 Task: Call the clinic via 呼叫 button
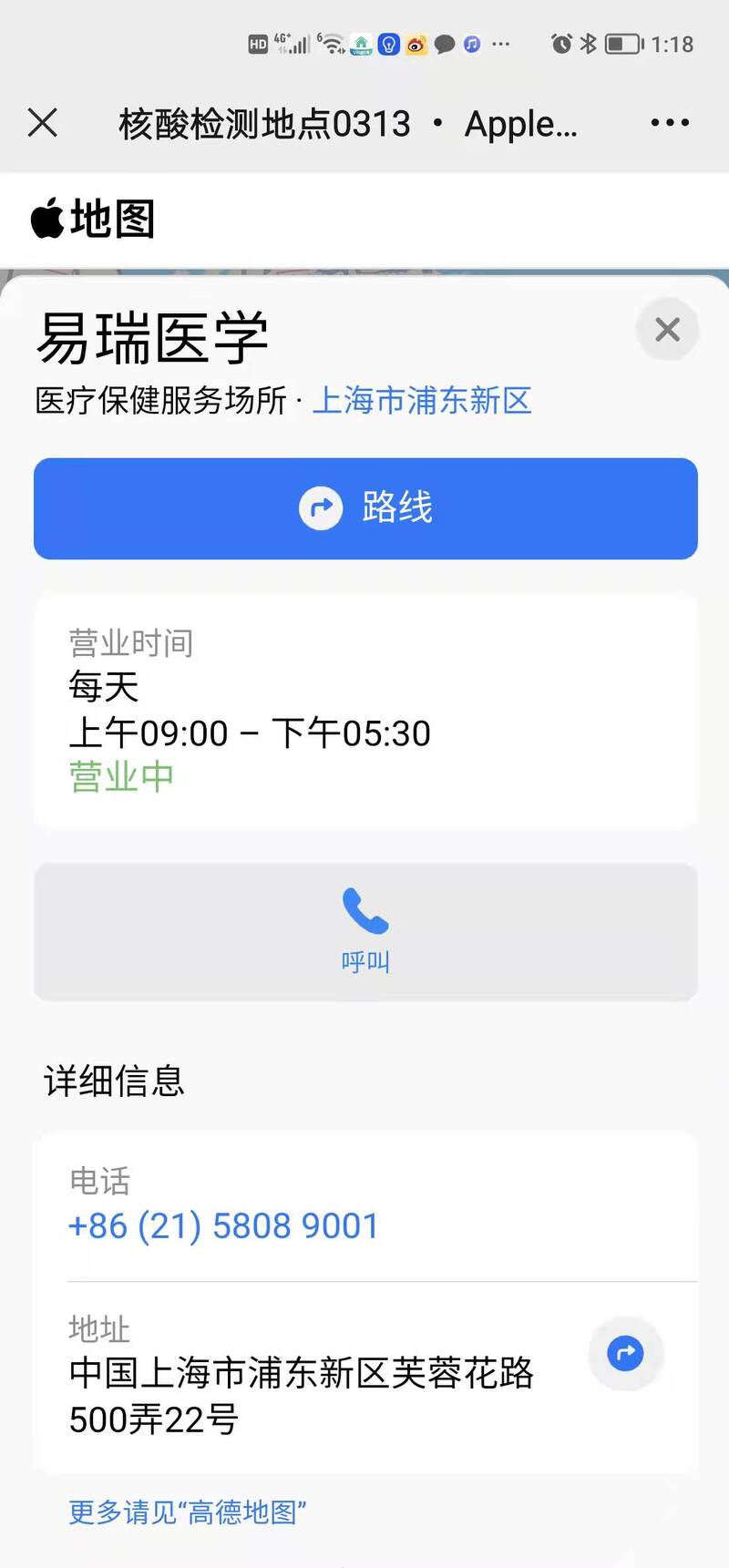365,932
